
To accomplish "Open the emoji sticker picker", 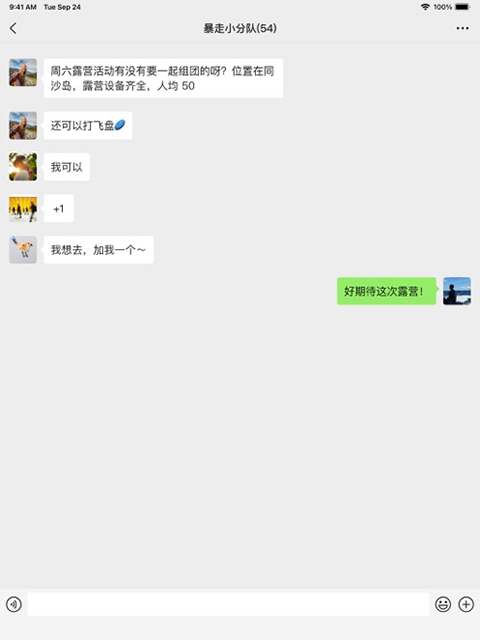I will [x=443, y=604].
